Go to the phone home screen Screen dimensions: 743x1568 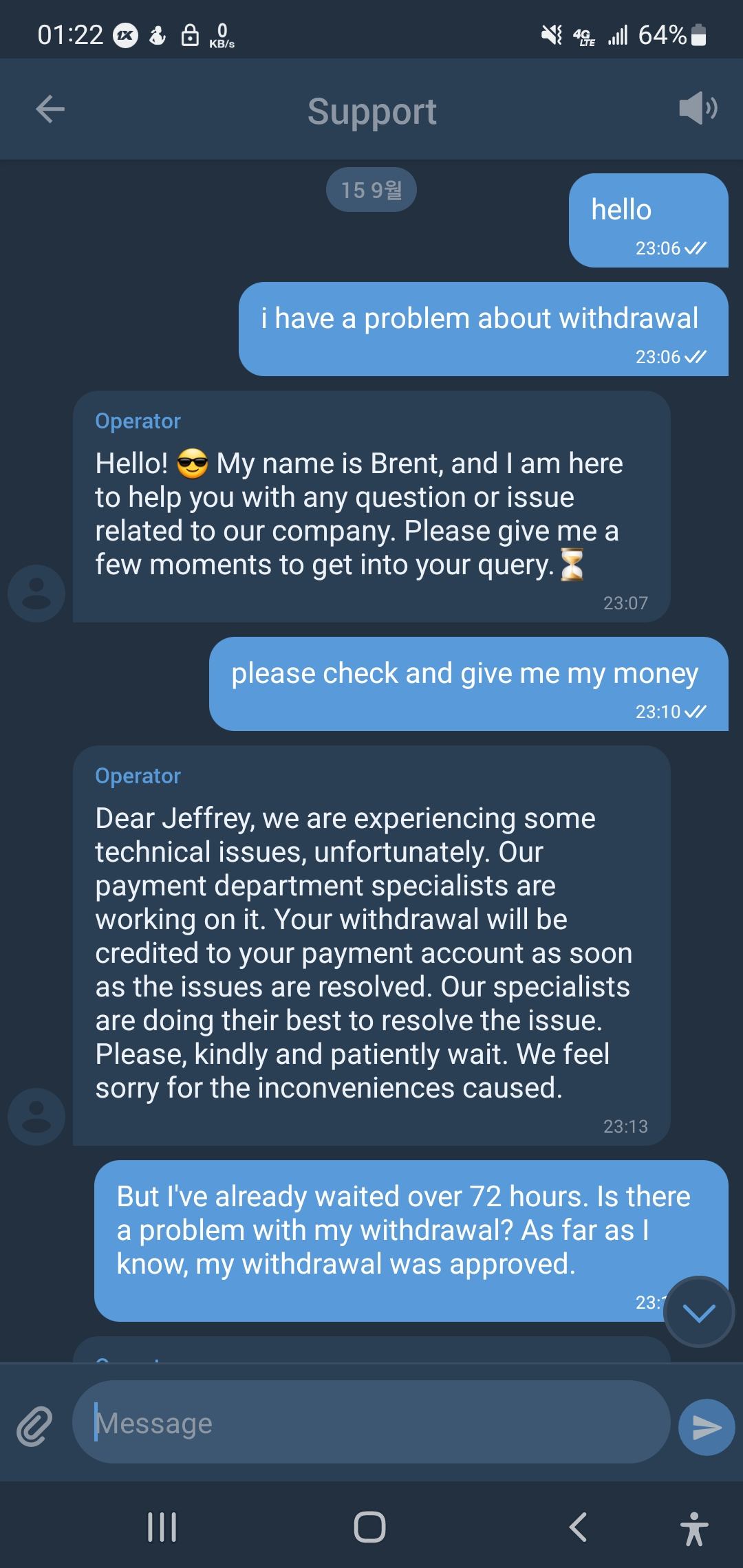(369, 1527)
